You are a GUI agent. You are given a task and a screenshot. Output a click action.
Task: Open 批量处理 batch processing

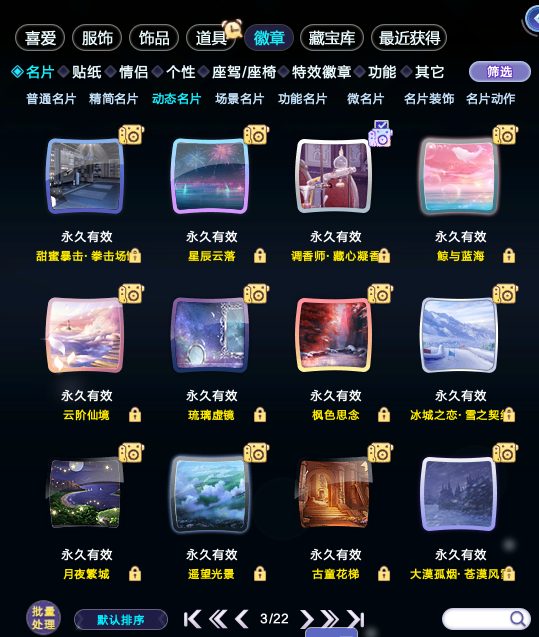click(43, 618)
